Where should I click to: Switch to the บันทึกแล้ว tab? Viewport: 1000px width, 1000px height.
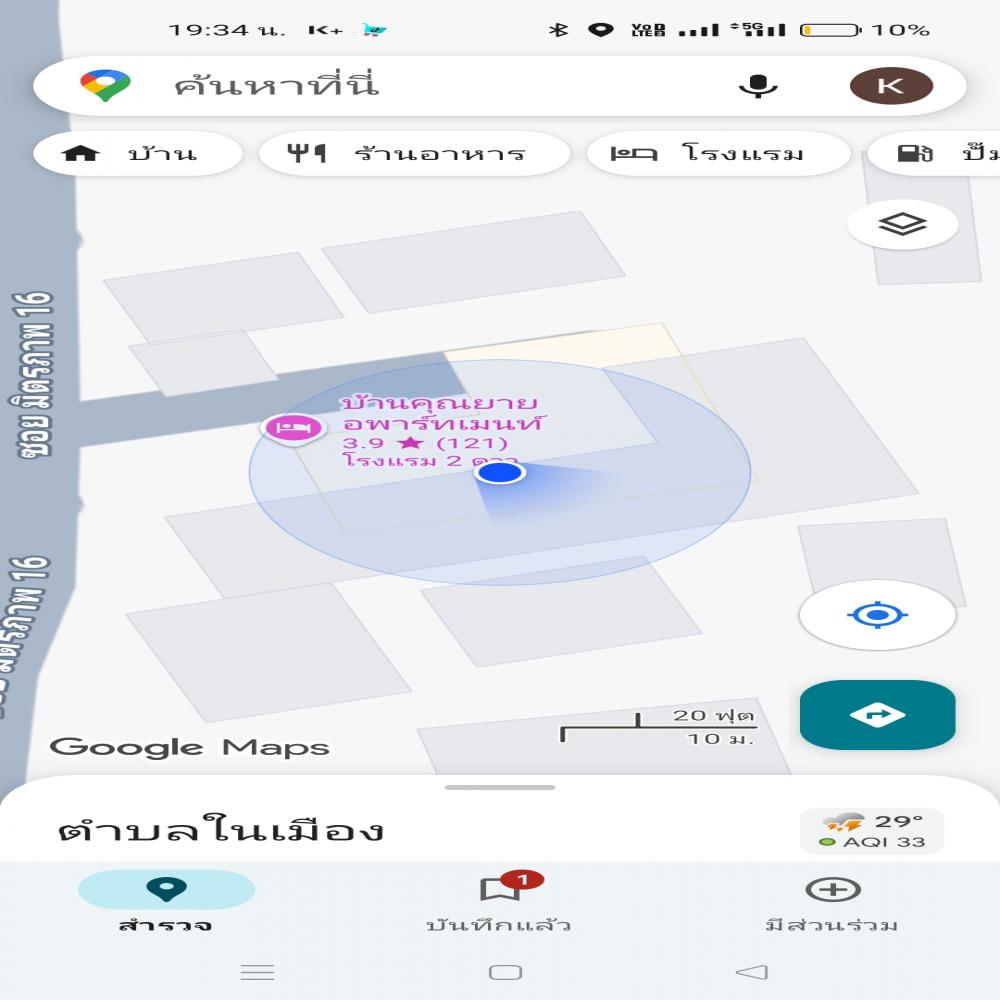(x=499, y=902)
